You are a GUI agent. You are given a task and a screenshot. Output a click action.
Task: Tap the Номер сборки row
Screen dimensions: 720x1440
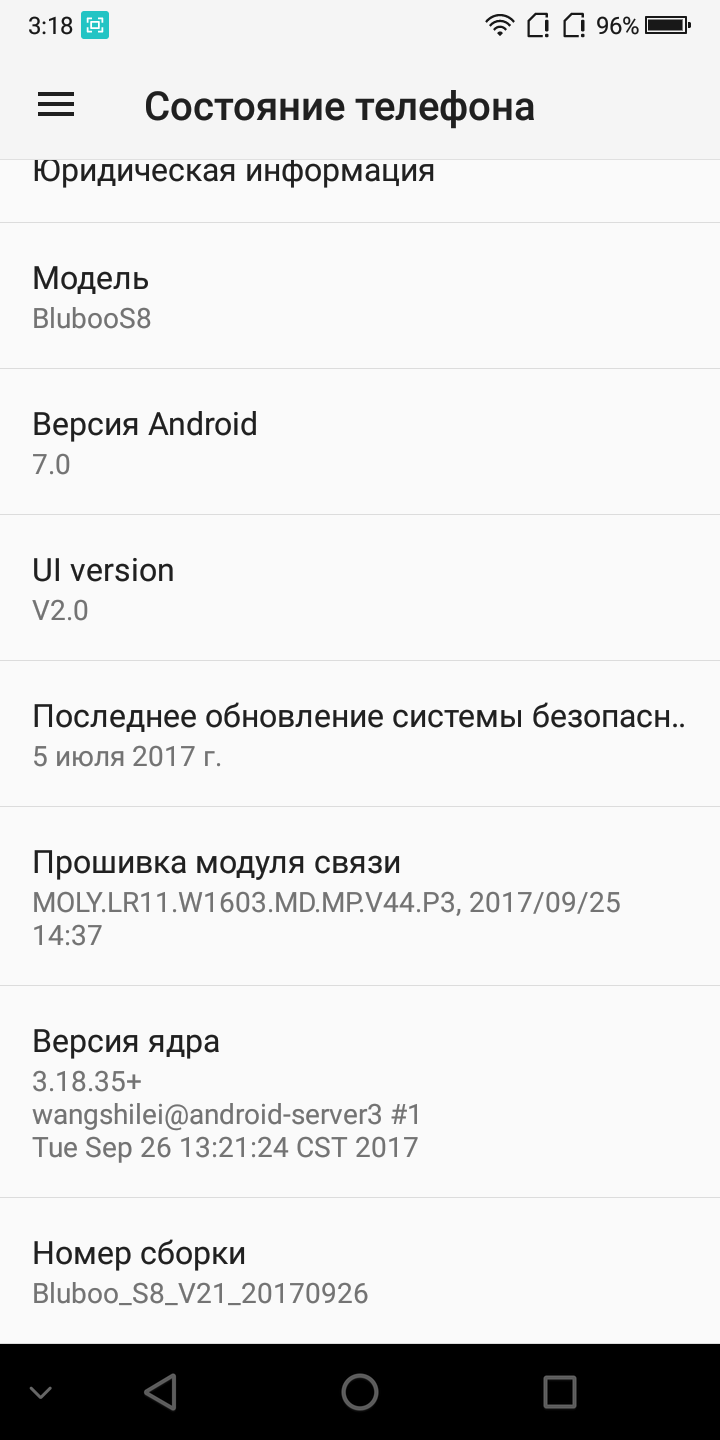pyautogui.click(x=360, y=1271)
